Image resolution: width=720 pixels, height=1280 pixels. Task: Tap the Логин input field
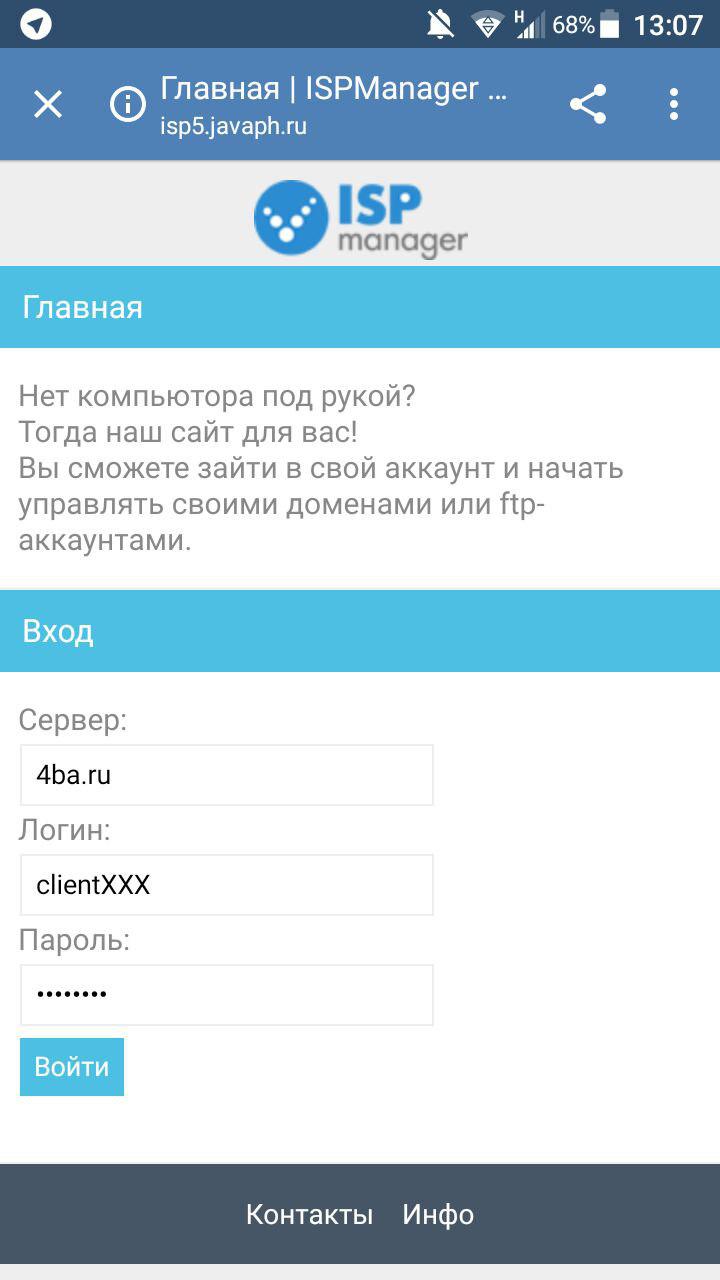(x=226, y=885)
